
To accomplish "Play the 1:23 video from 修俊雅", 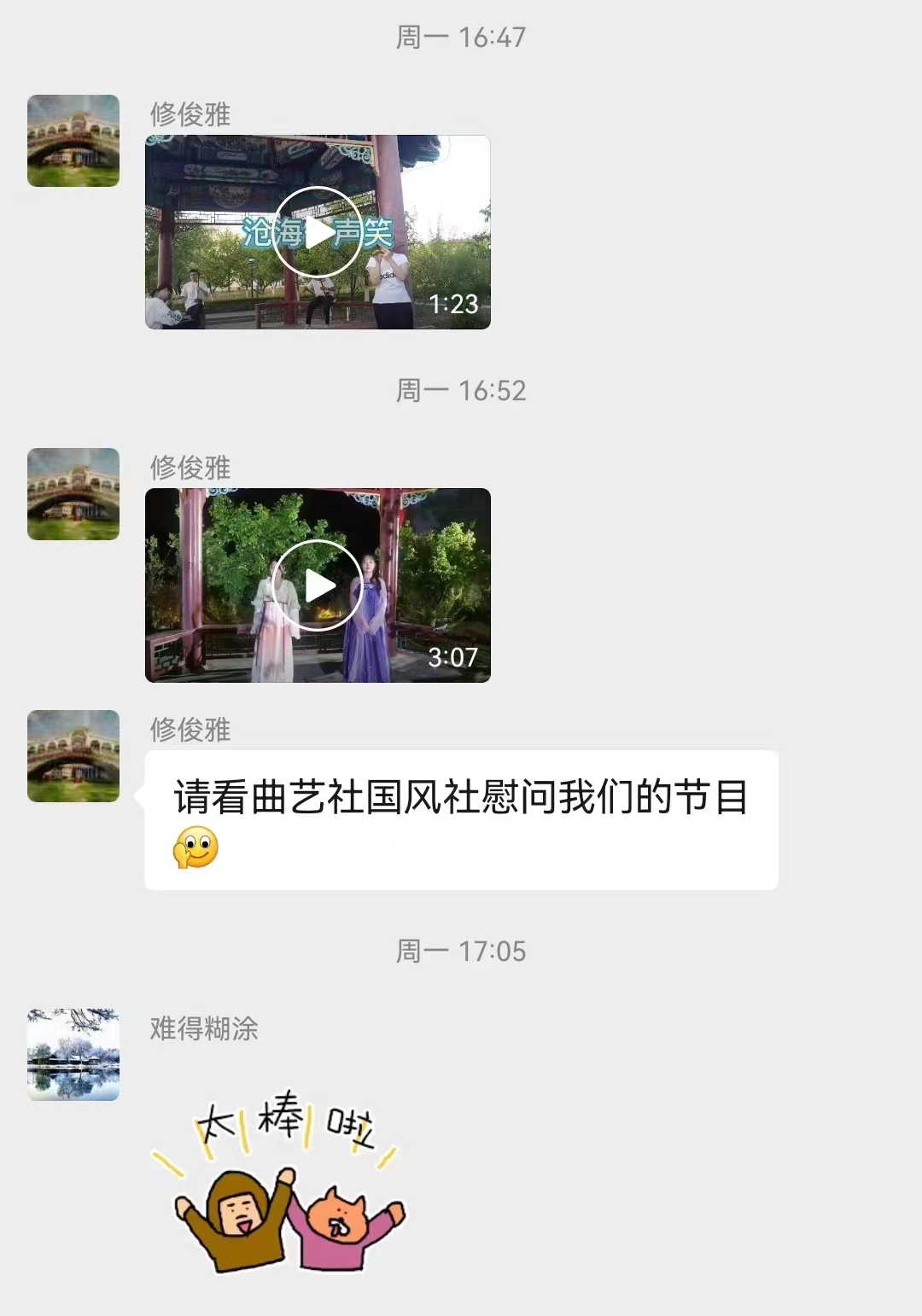I will 318,232.
